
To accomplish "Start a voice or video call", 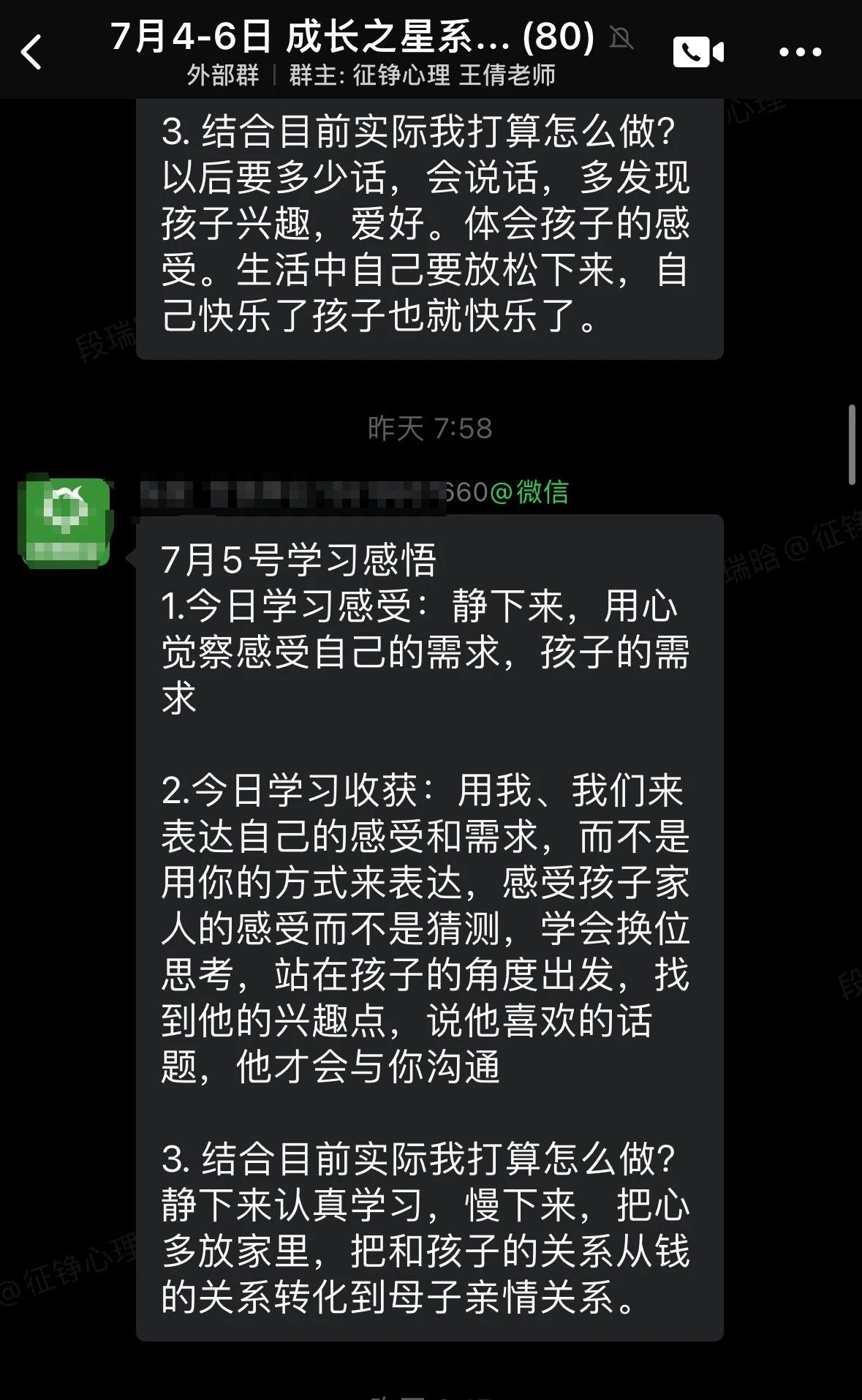I will pos(697,52).
